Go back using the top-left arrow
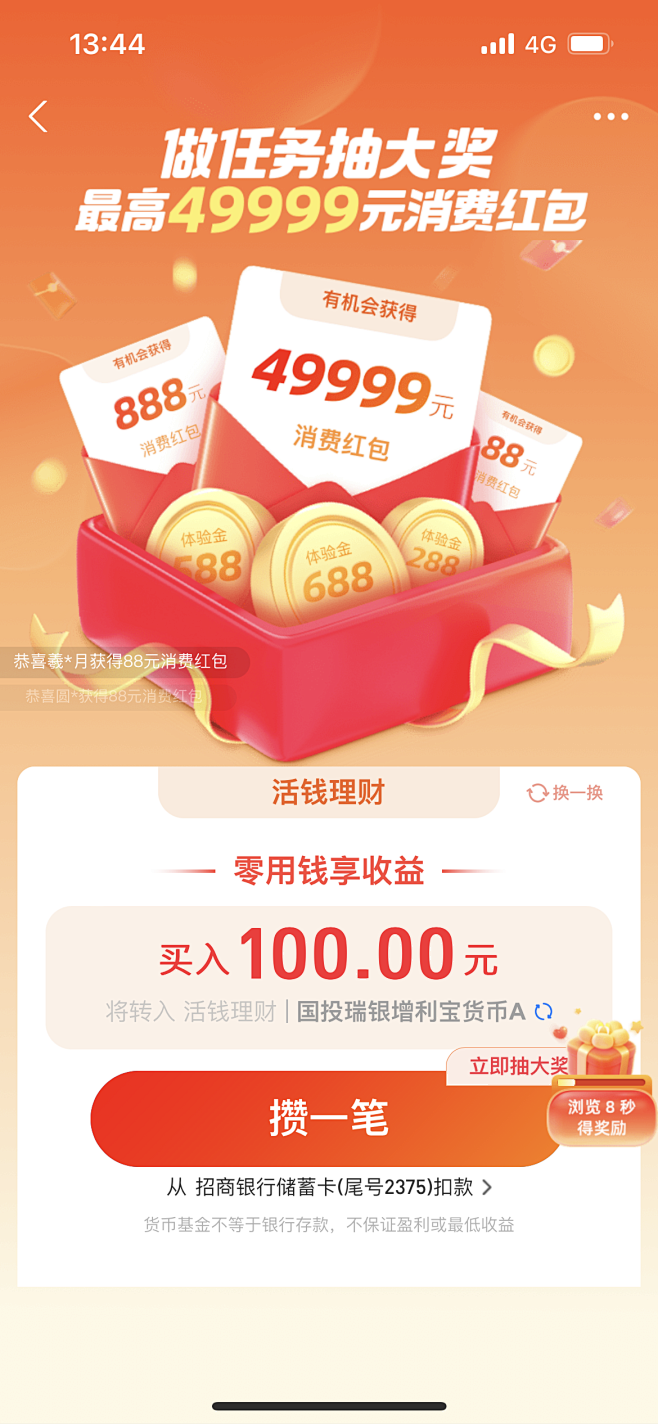This screenshot has width=658, height=1424. (x=38, y=117)
